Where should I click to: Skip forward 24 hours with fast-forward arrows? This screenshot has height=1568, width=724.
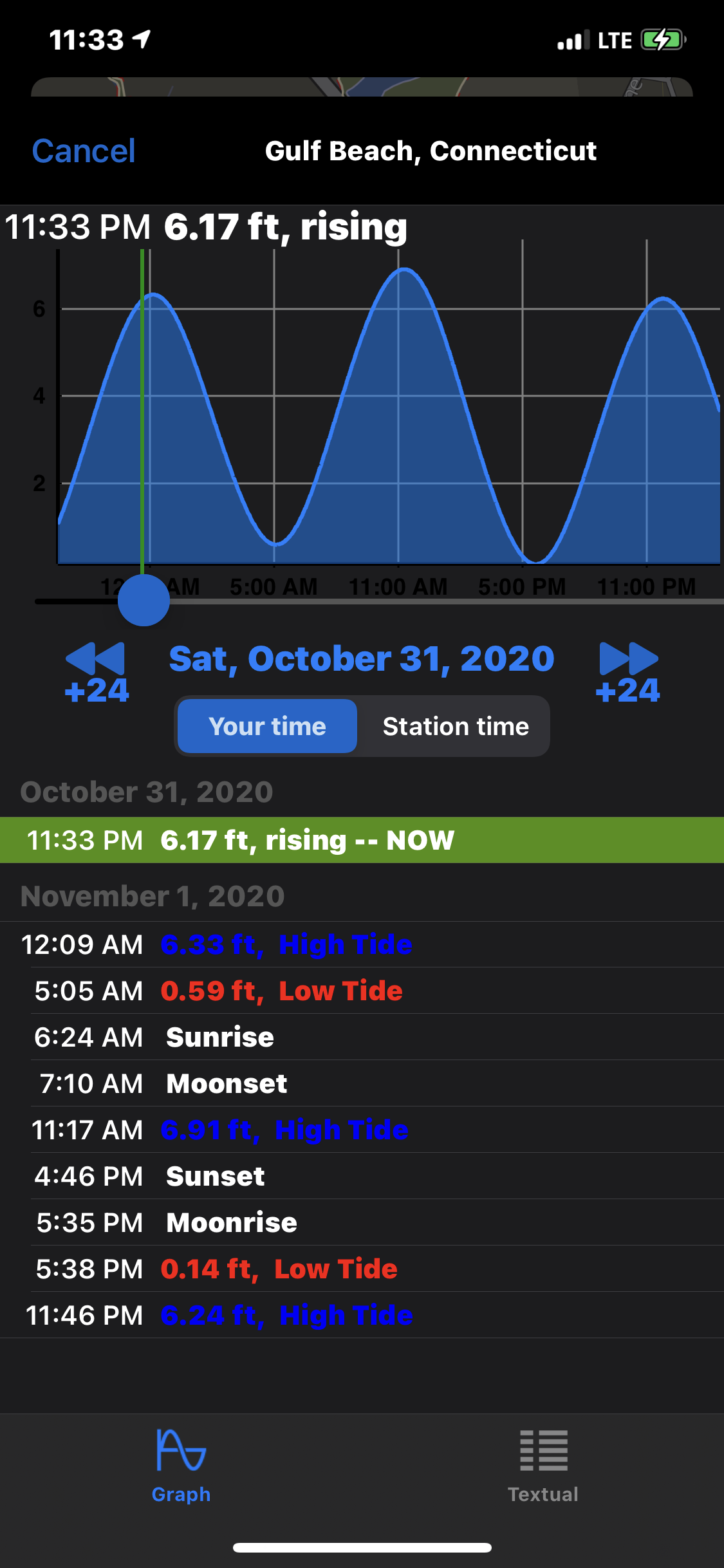point(628,672)
